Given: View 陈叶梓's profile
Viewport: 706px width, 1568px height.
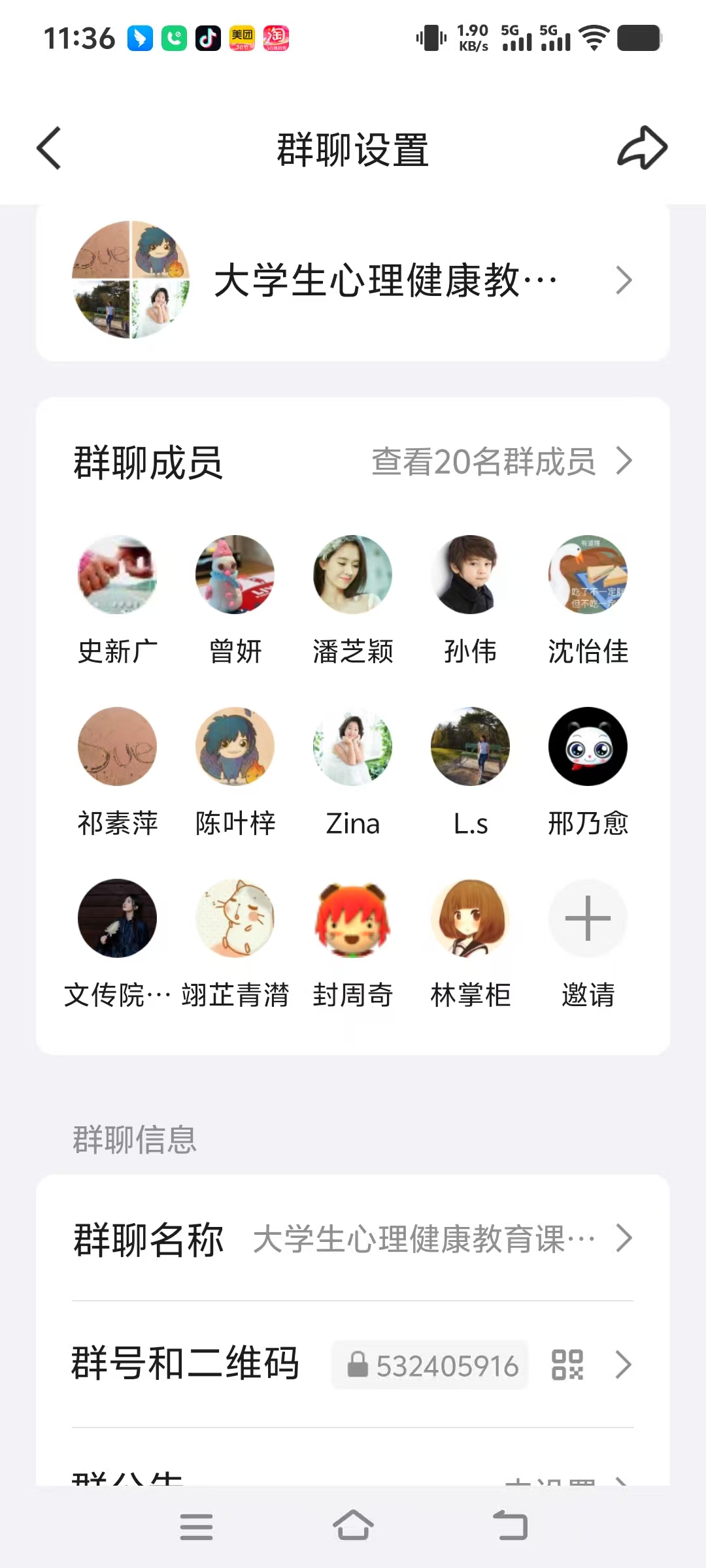Looking at the screenshot, I should point(235,747).
